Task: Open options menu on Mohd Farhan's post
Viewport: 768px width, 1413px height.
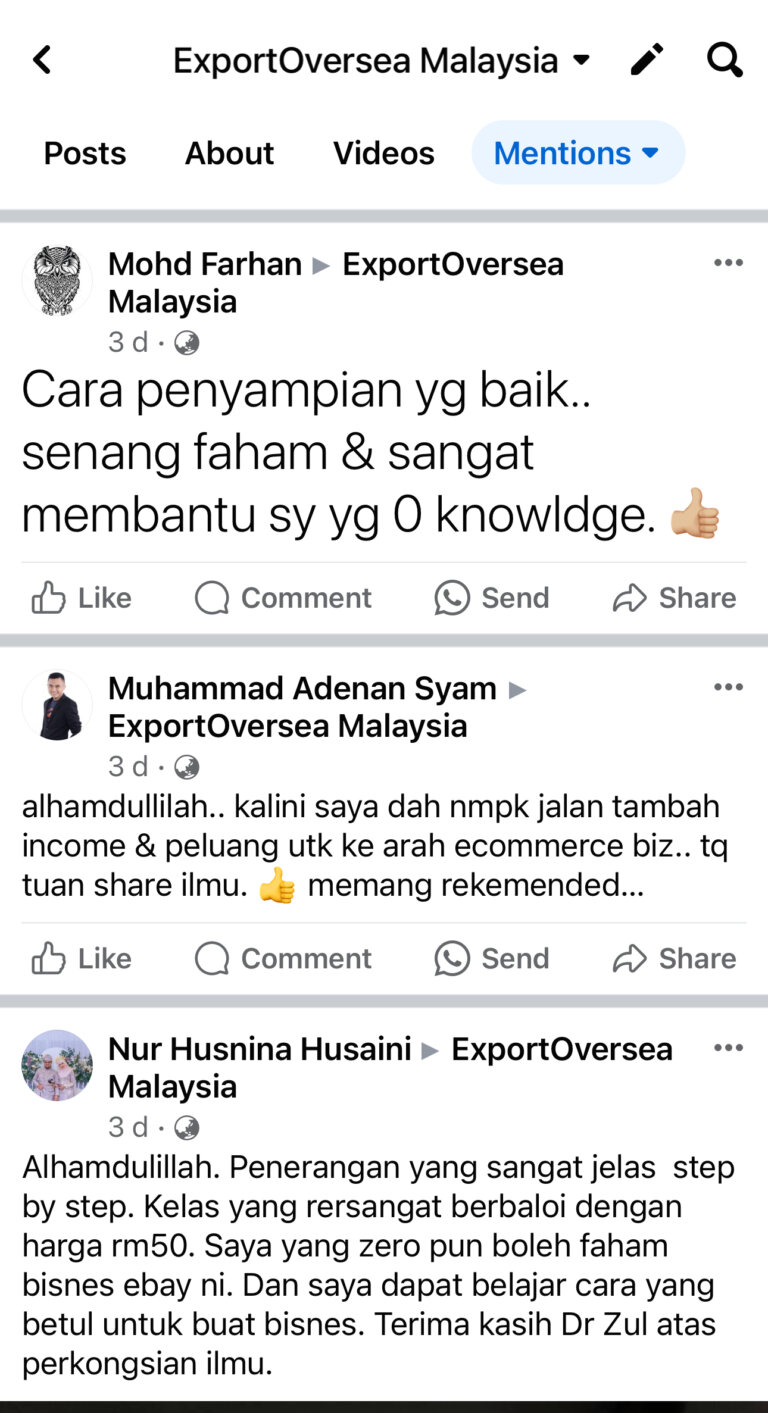Action: (x=728, y=264)
